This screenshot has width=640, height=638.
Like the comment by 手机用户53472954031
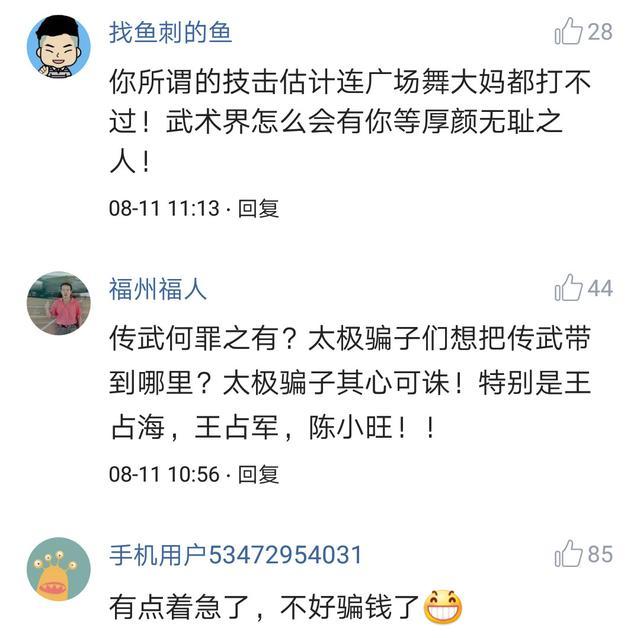pyautogui.click(x=569, y=552)
